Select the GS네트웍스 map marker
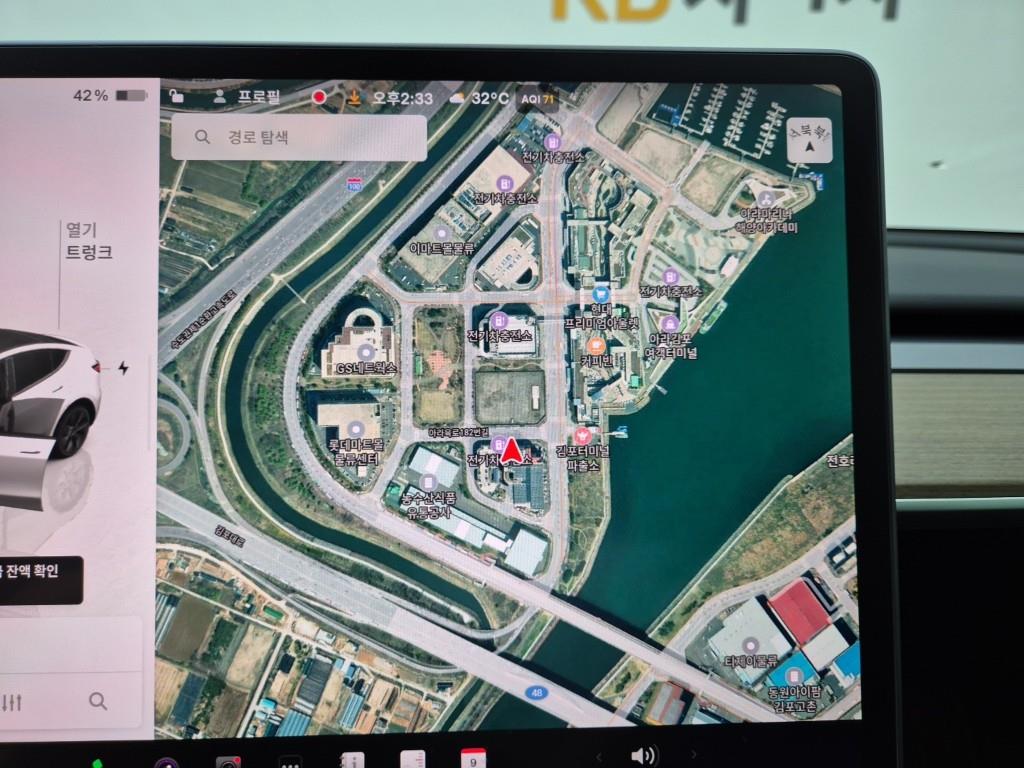 [x=364, y=352]
